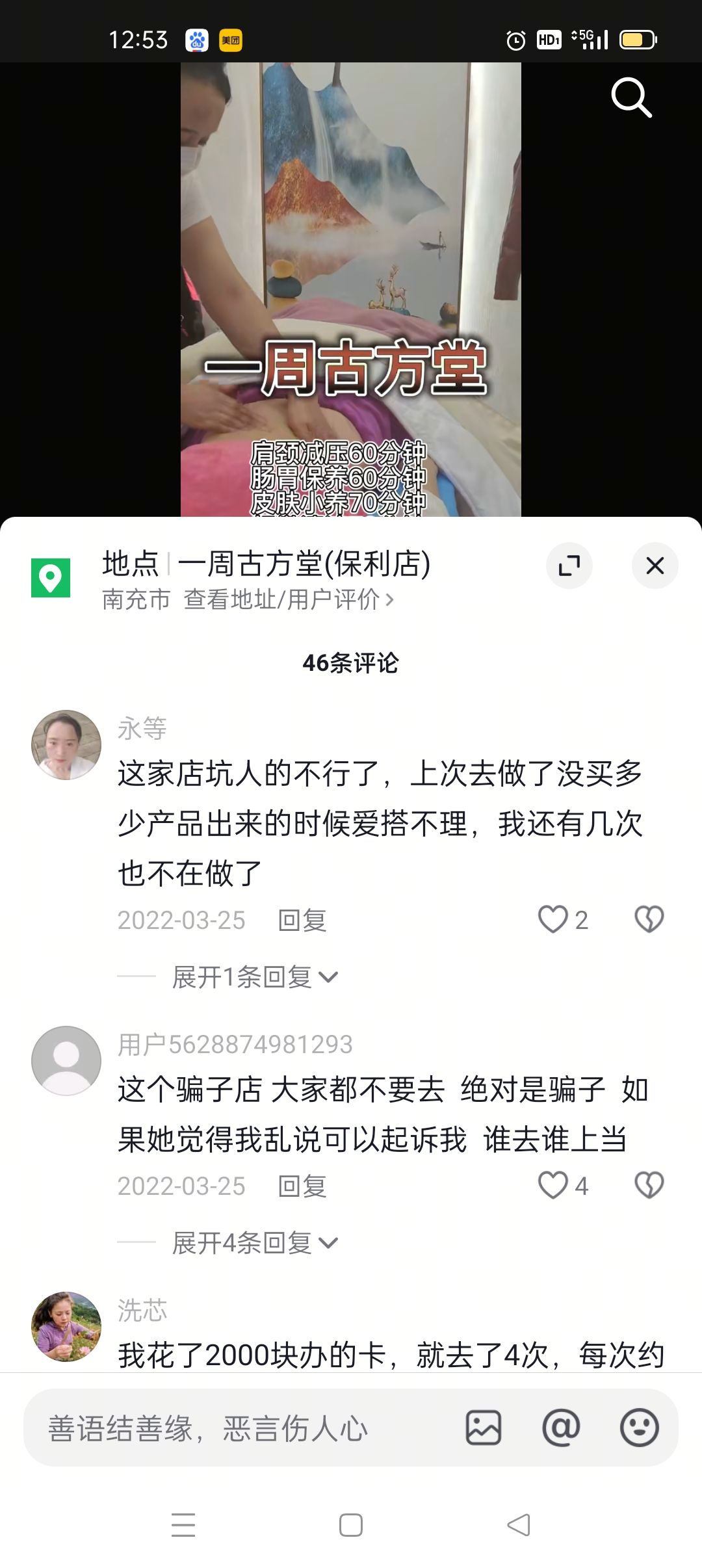Reply to 用户5628874981293's comment

pos(302,1186)
